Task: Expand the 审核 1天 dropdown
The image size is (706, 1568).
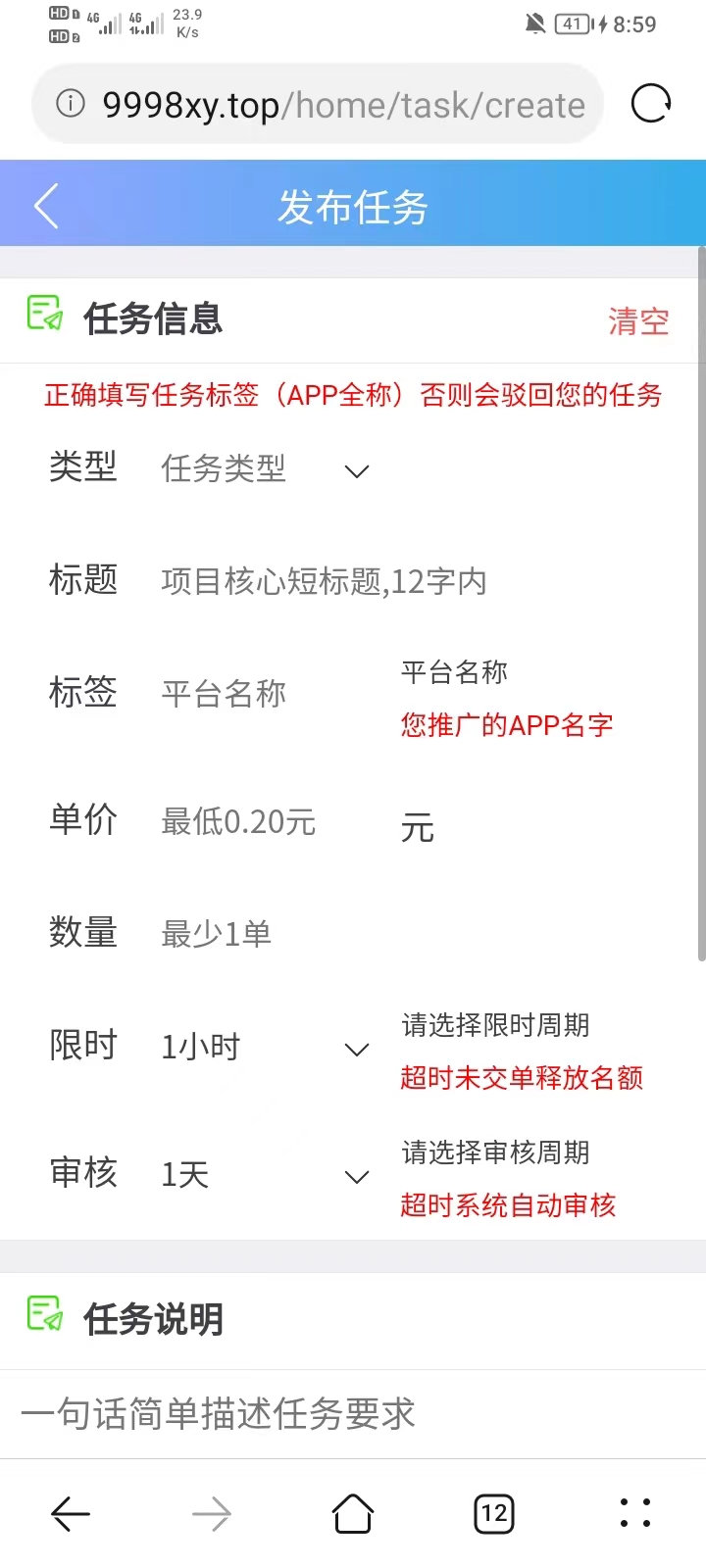Action: tap(265, 1175)
